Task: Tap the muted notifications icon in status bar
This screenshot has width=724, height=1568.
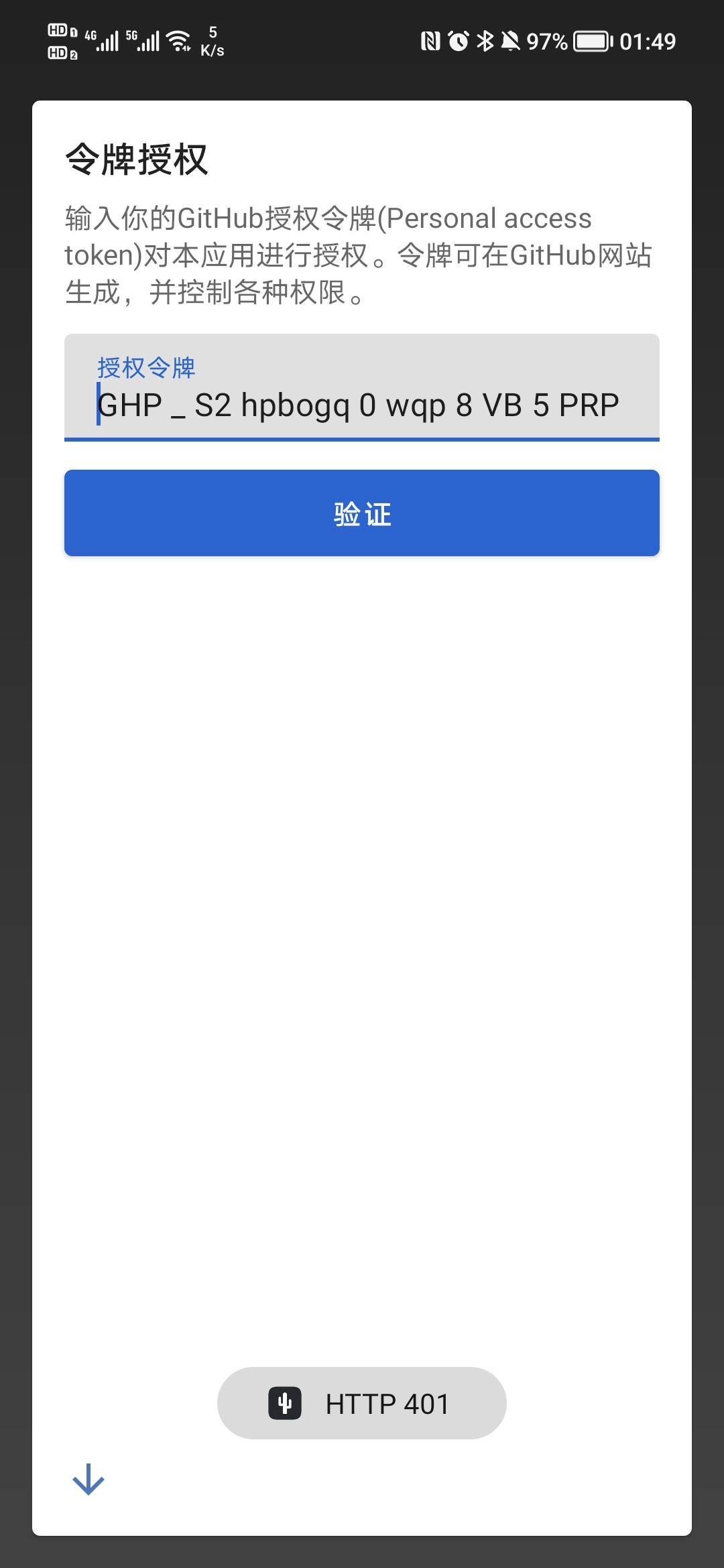Action: (x=511, y=42)
